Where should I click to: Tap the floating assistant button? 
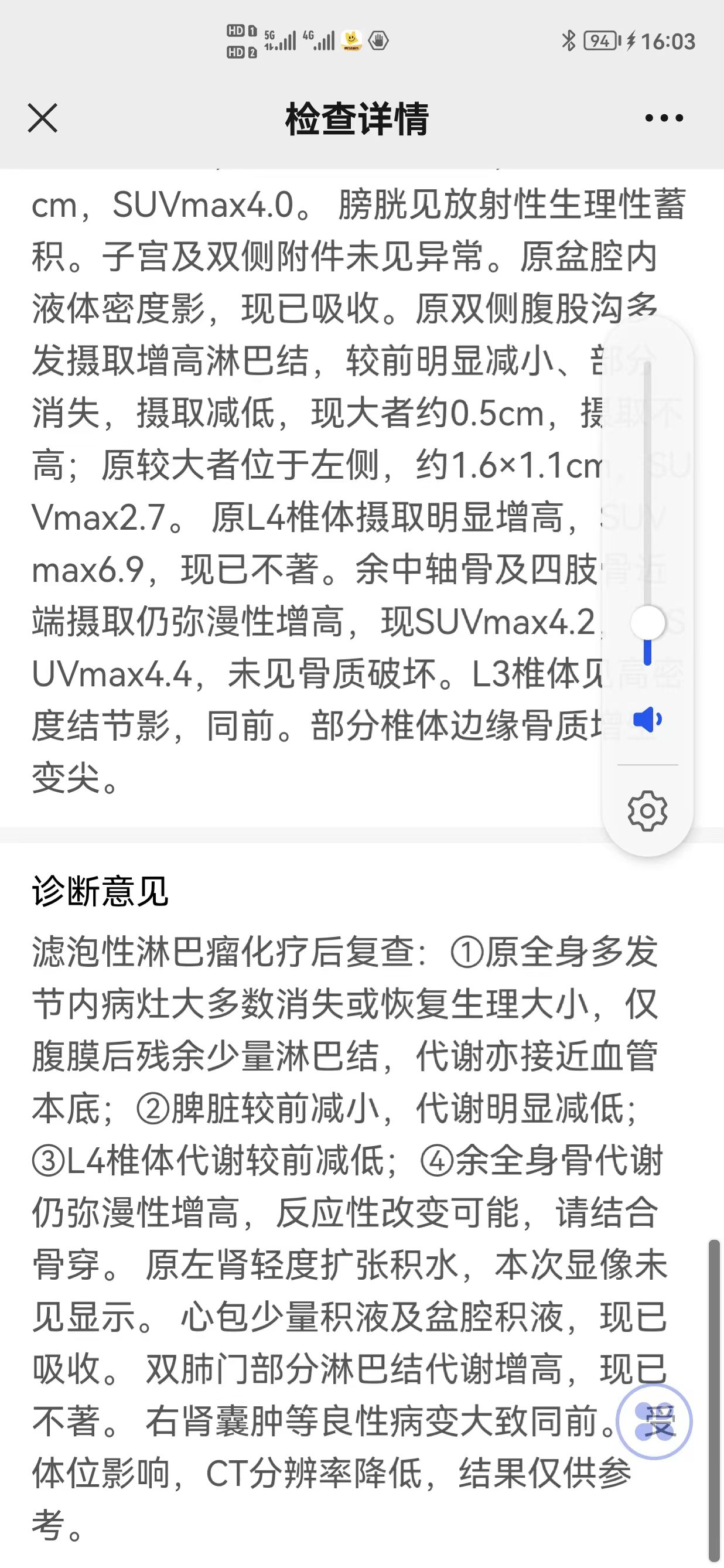[654, 1422]
